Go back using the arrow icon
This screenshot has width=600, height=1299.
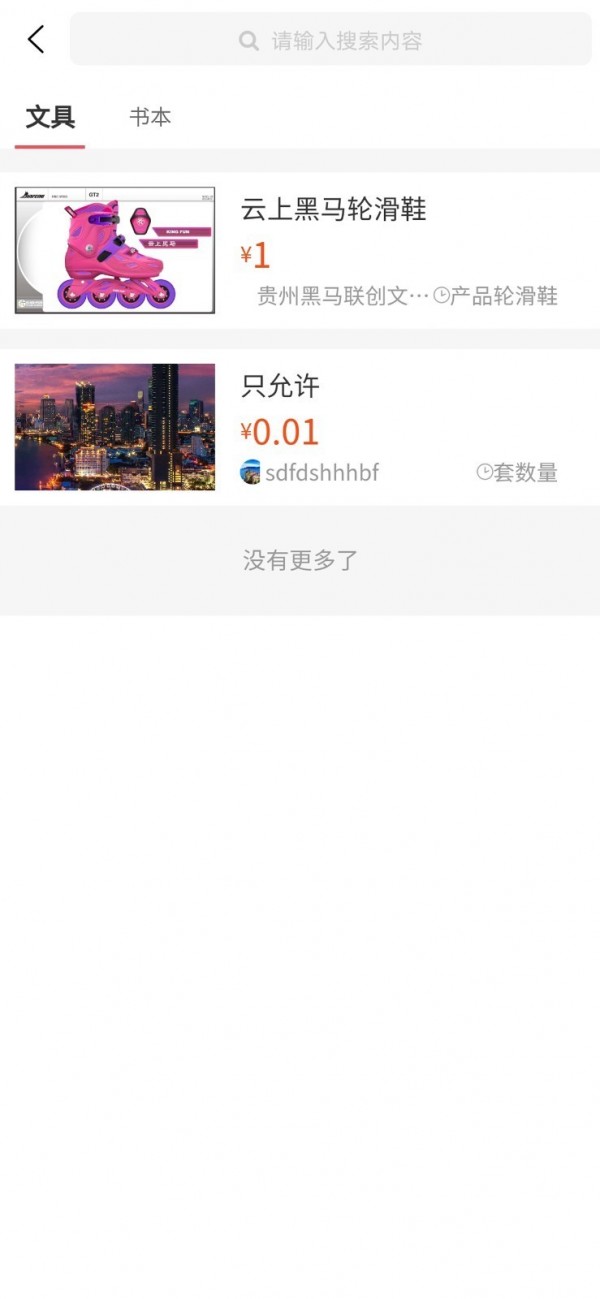(36, 40)
